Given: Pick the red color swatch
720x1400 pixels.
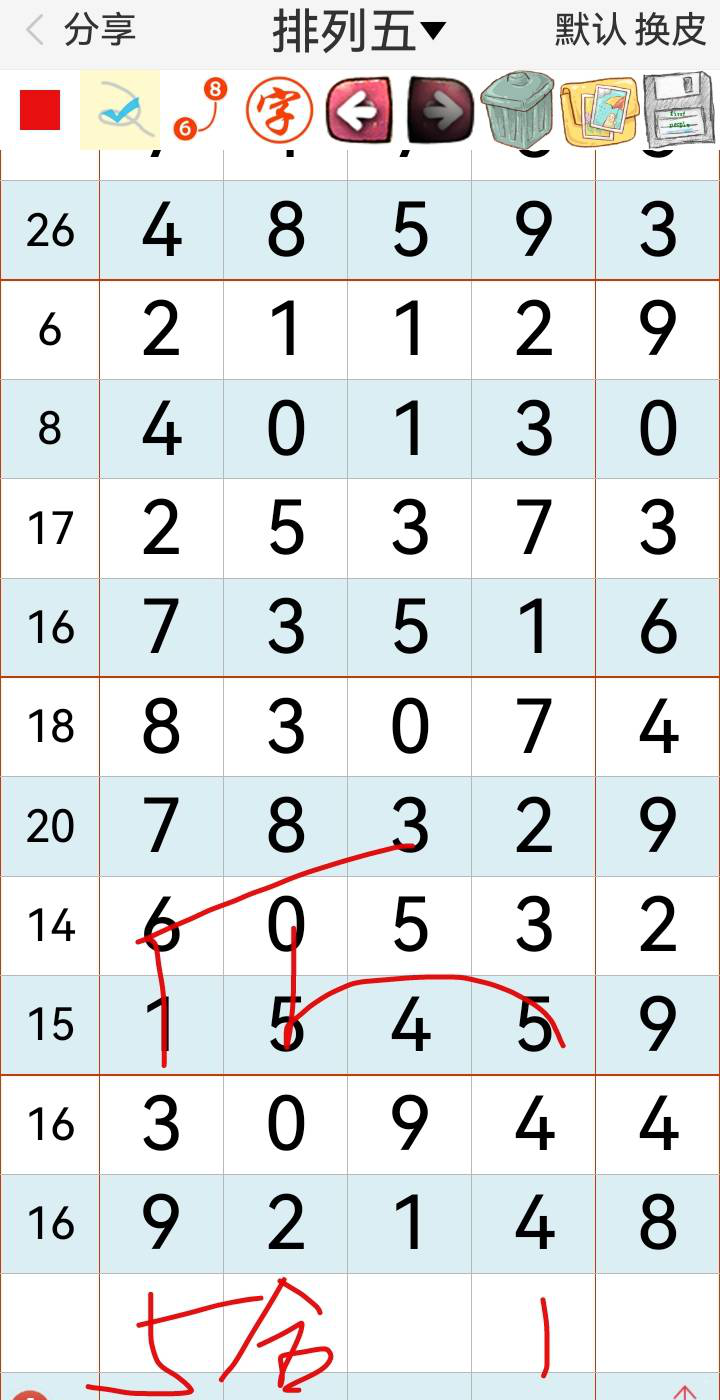Looking at the screenshot, I should tap(40, 110).
